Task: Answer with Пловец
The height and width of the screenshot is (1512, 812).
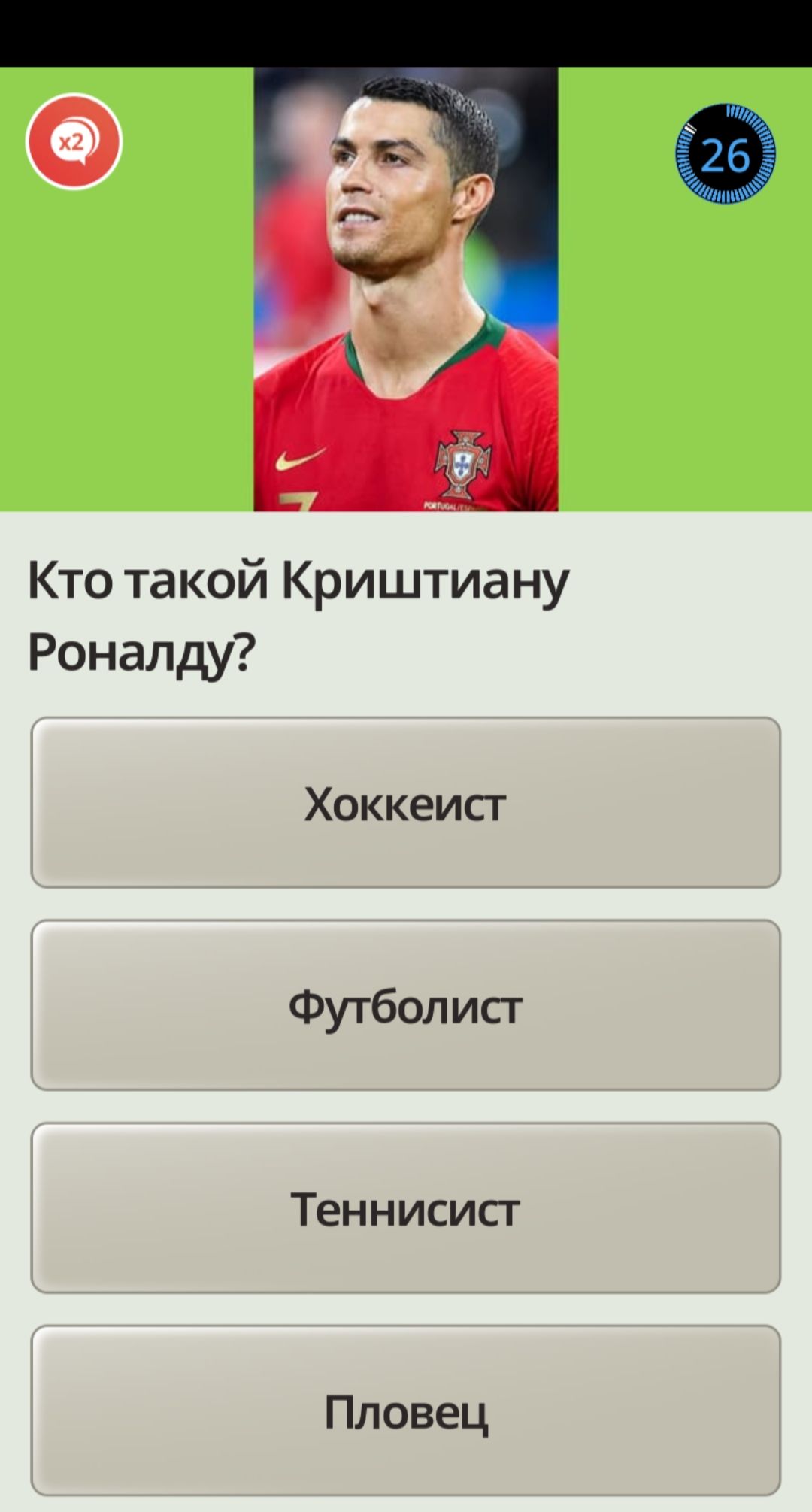Action: [405, 1410]
